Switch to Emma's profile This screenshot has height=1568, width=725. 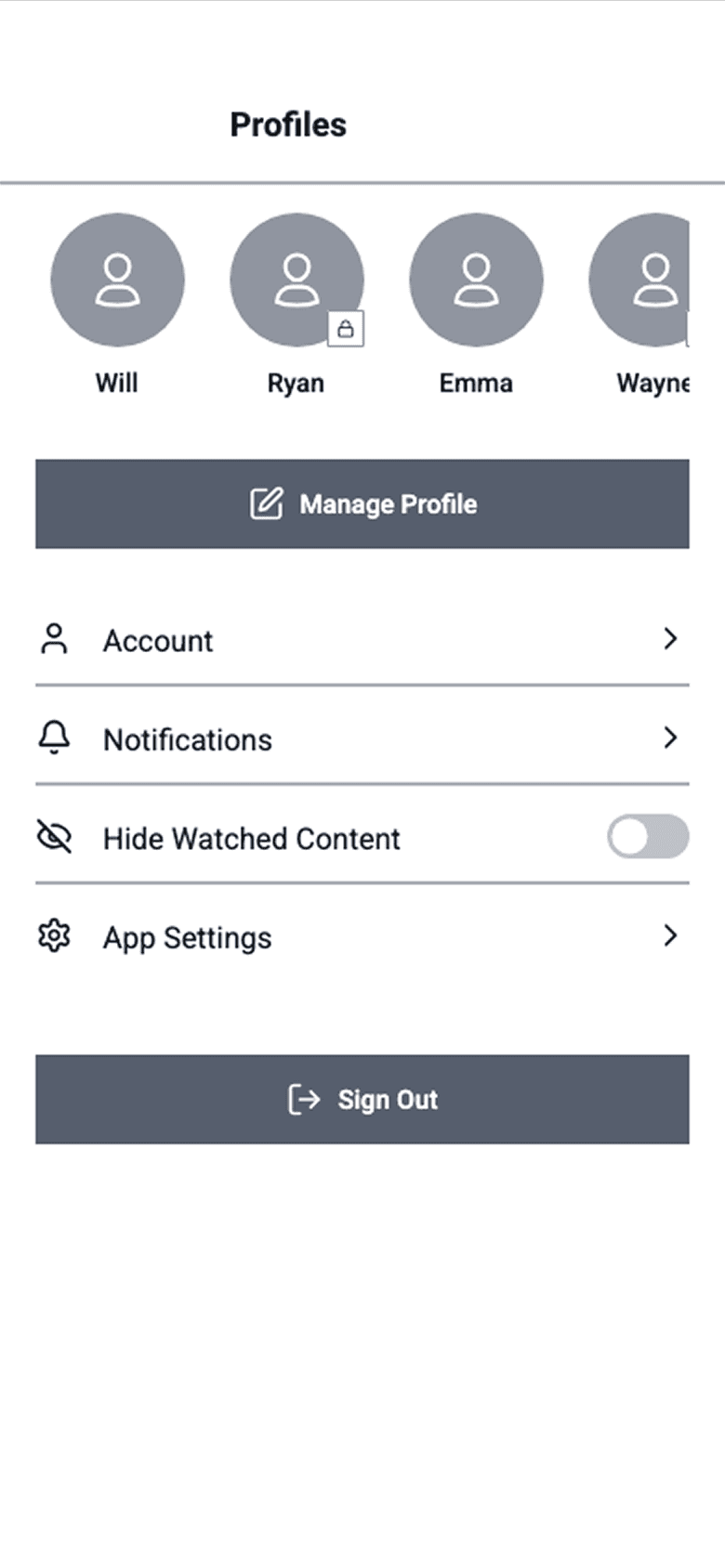click(x=476, y=280)
